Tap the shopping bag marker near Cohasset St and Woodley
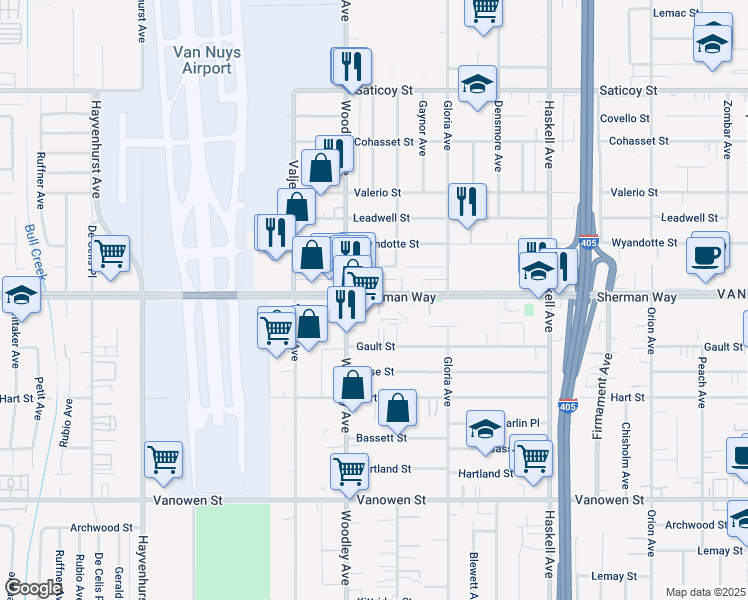The height and width of the screenshot is (600, 748). point(320,168)
